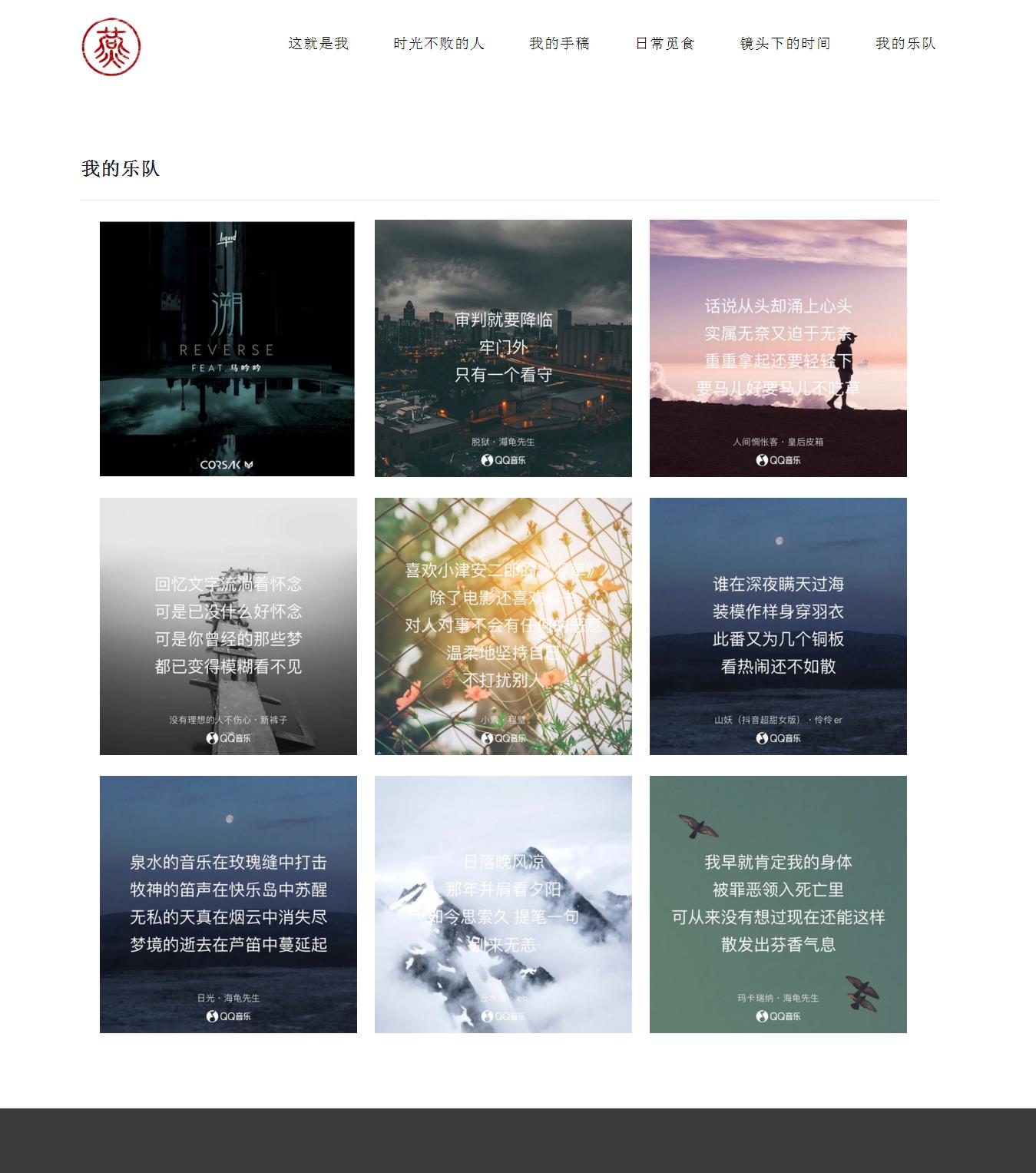Open 时光不败的人 section
1036x1173 pixels.
coord(439,44)
